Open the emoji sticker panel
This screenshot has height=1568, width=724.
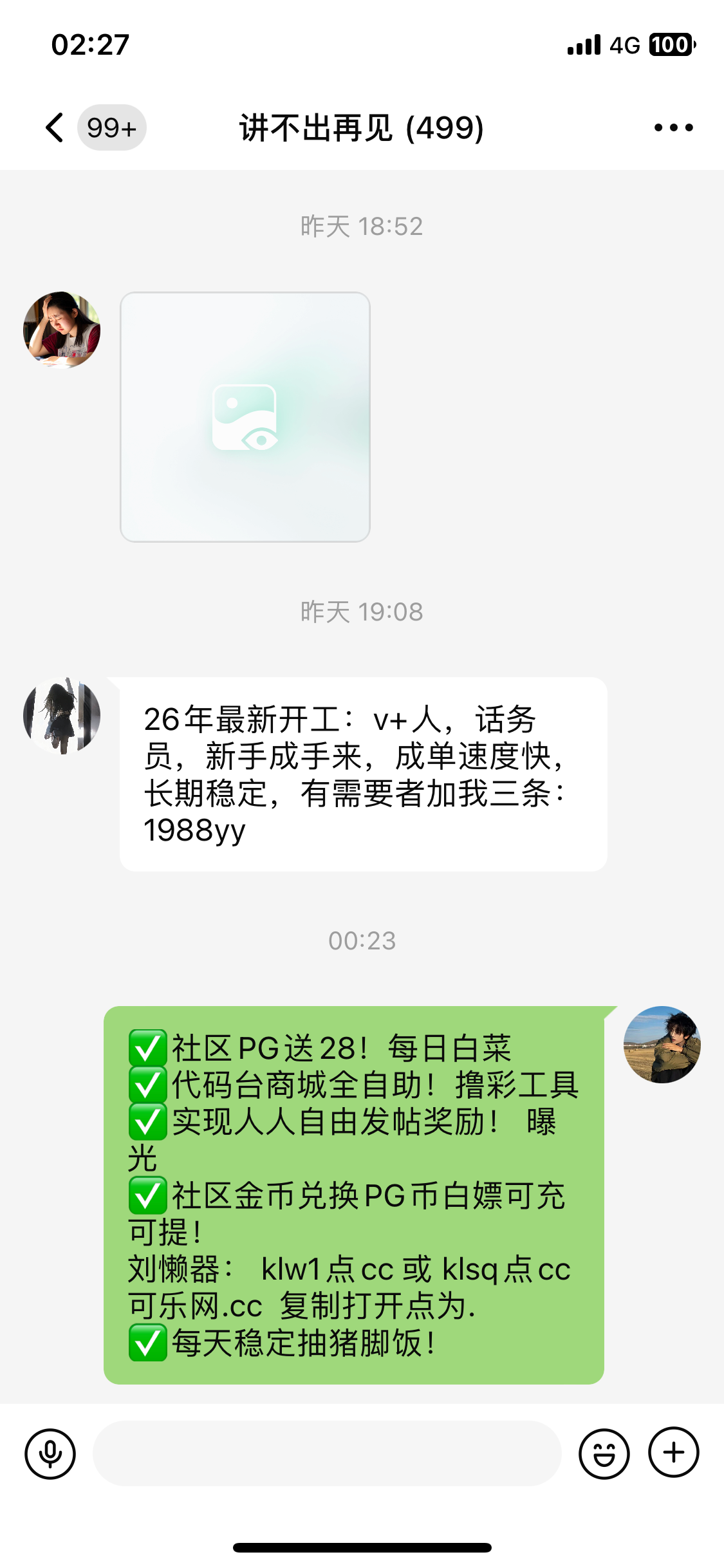[x=604, y=1453]
